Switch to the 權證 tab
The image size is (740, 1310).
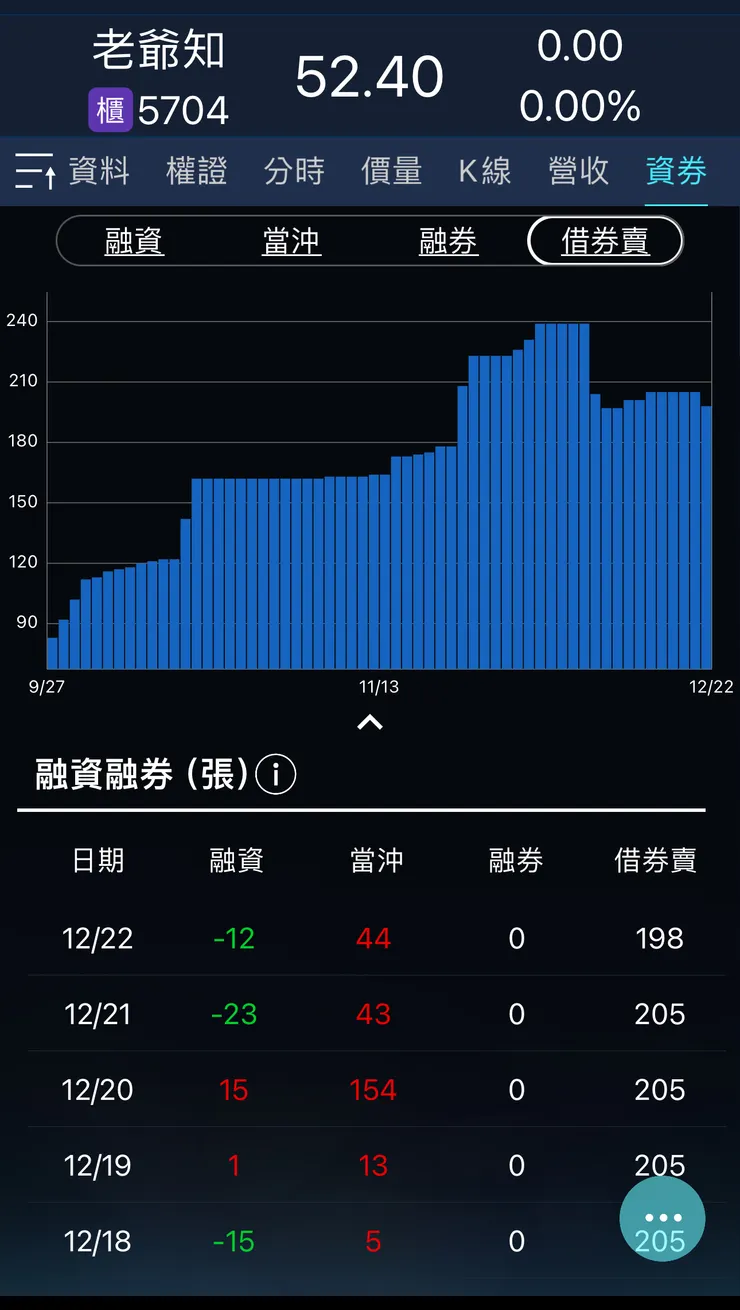pyautogui.click(x=196, y=171)
